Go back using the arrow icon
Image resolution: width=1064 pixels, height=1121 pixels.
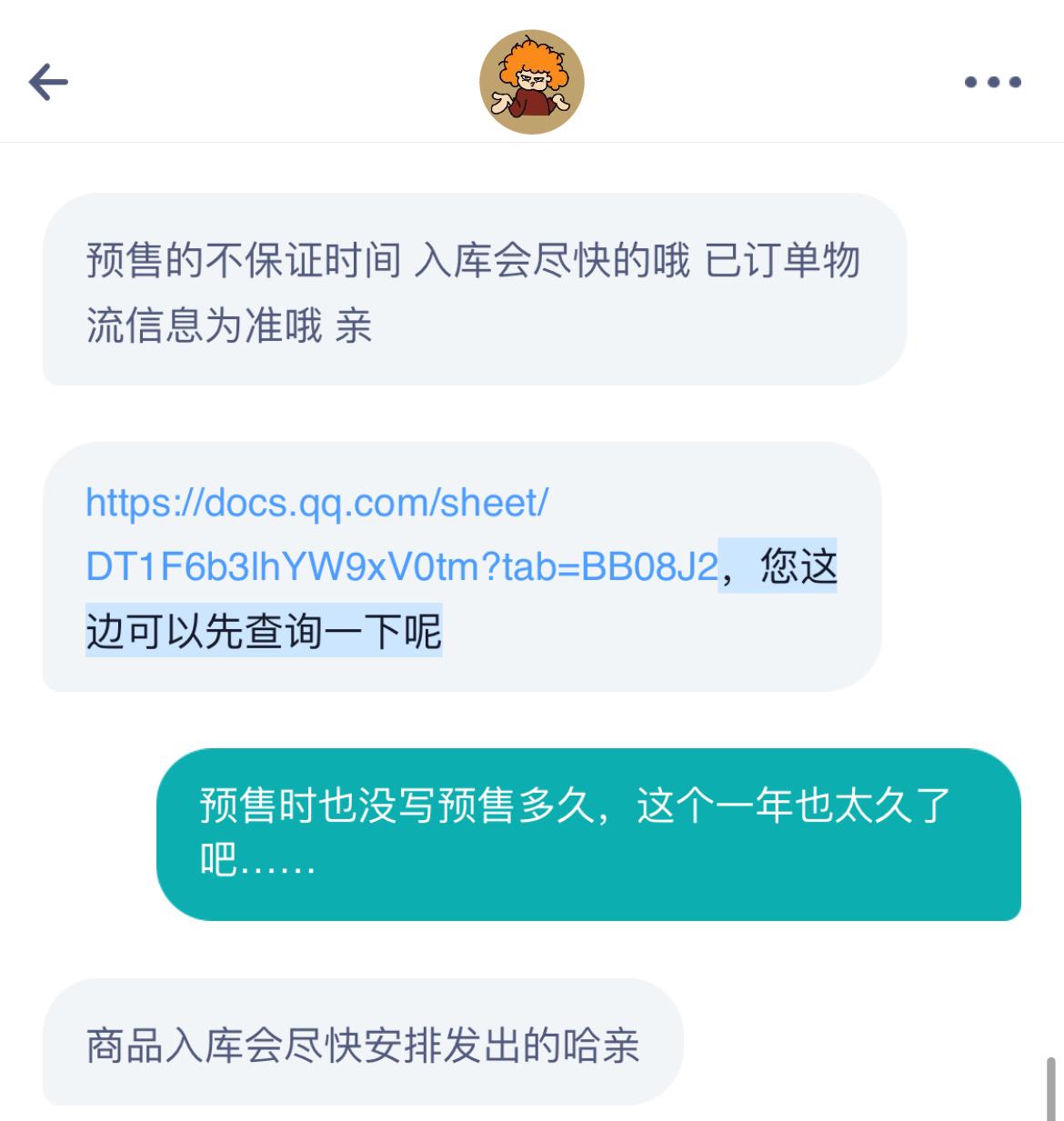point(49,83)
